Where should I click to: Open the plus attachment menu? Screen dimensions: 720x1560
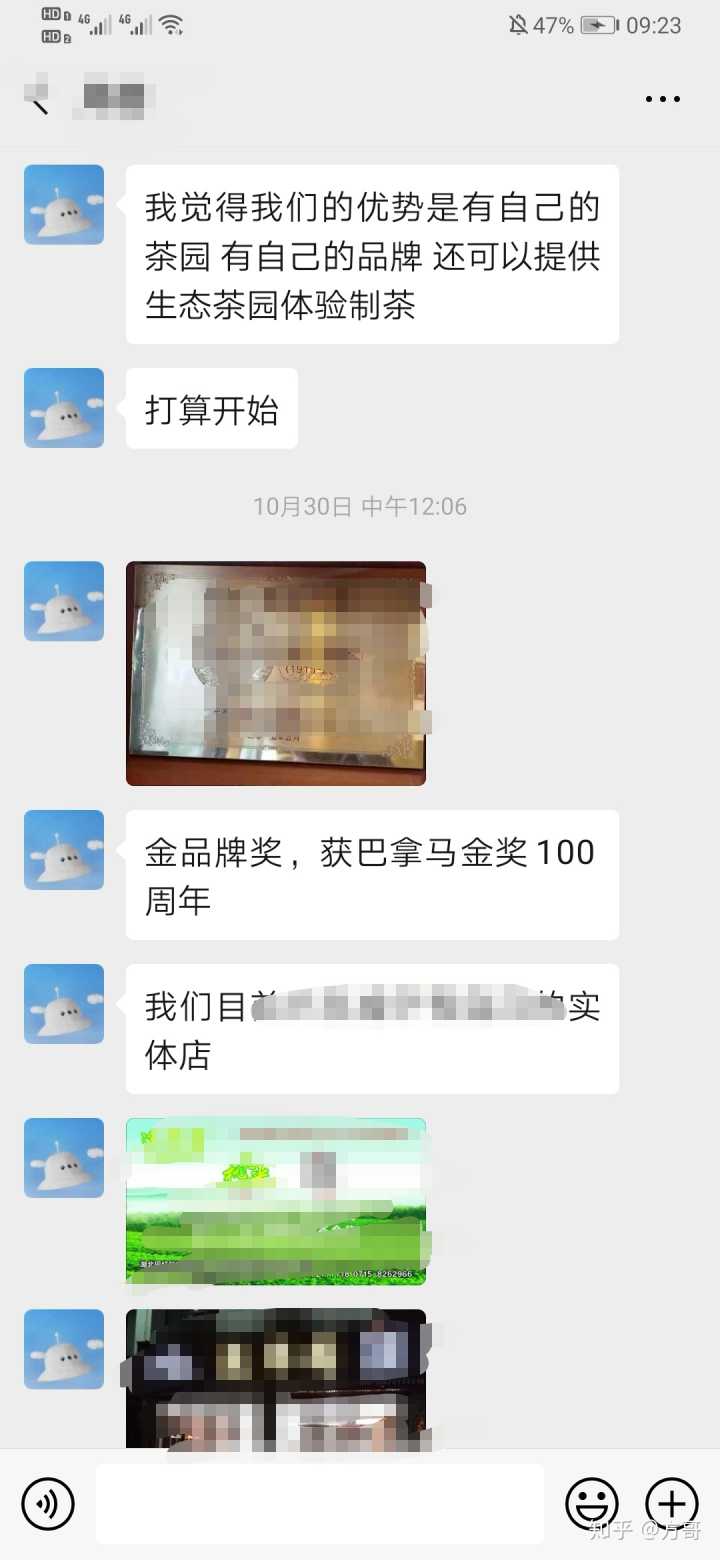pyautogui.click(x=671, y=1503)
